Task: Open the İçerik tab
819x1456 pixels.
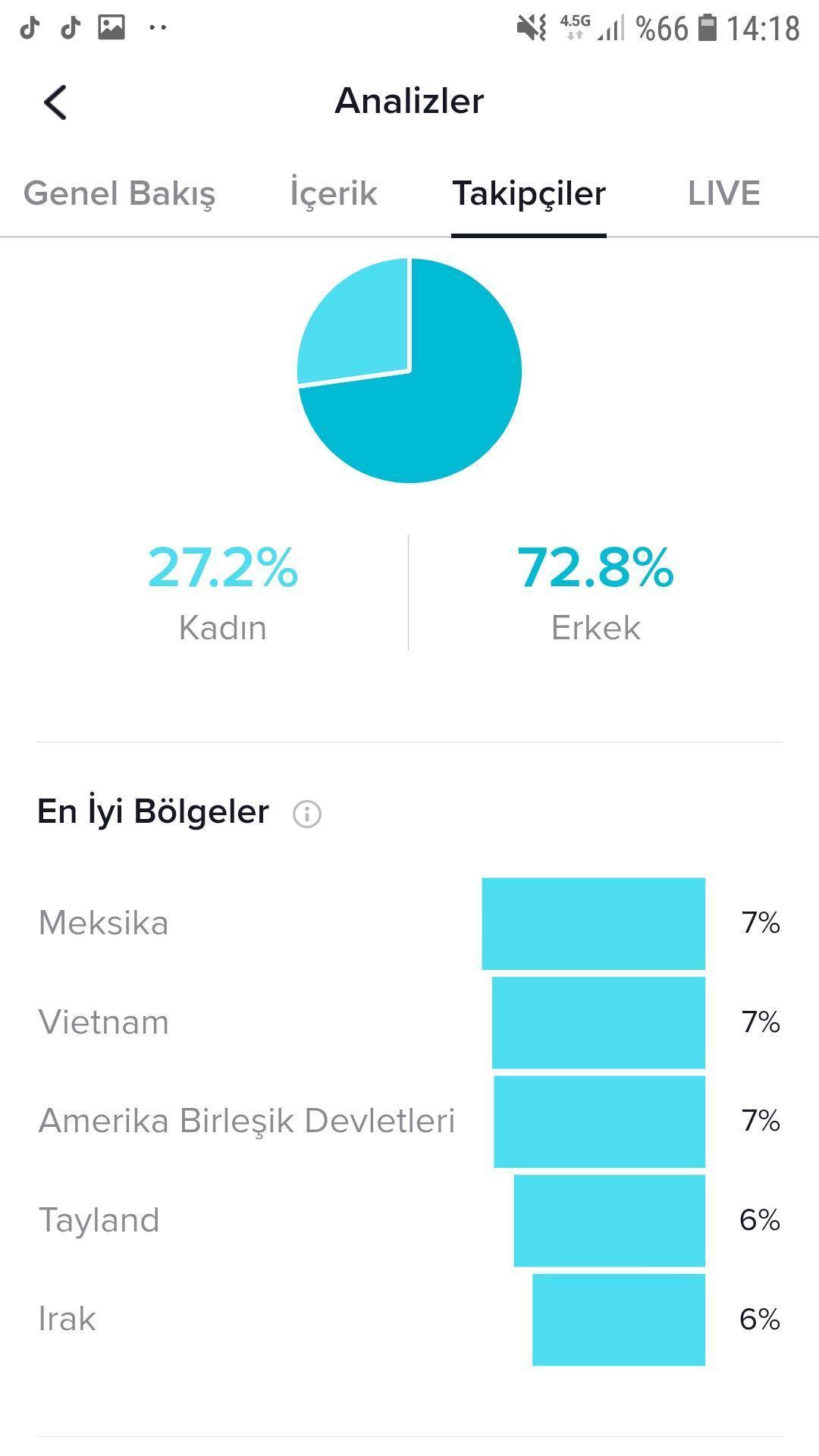Action: click(334, 193)
